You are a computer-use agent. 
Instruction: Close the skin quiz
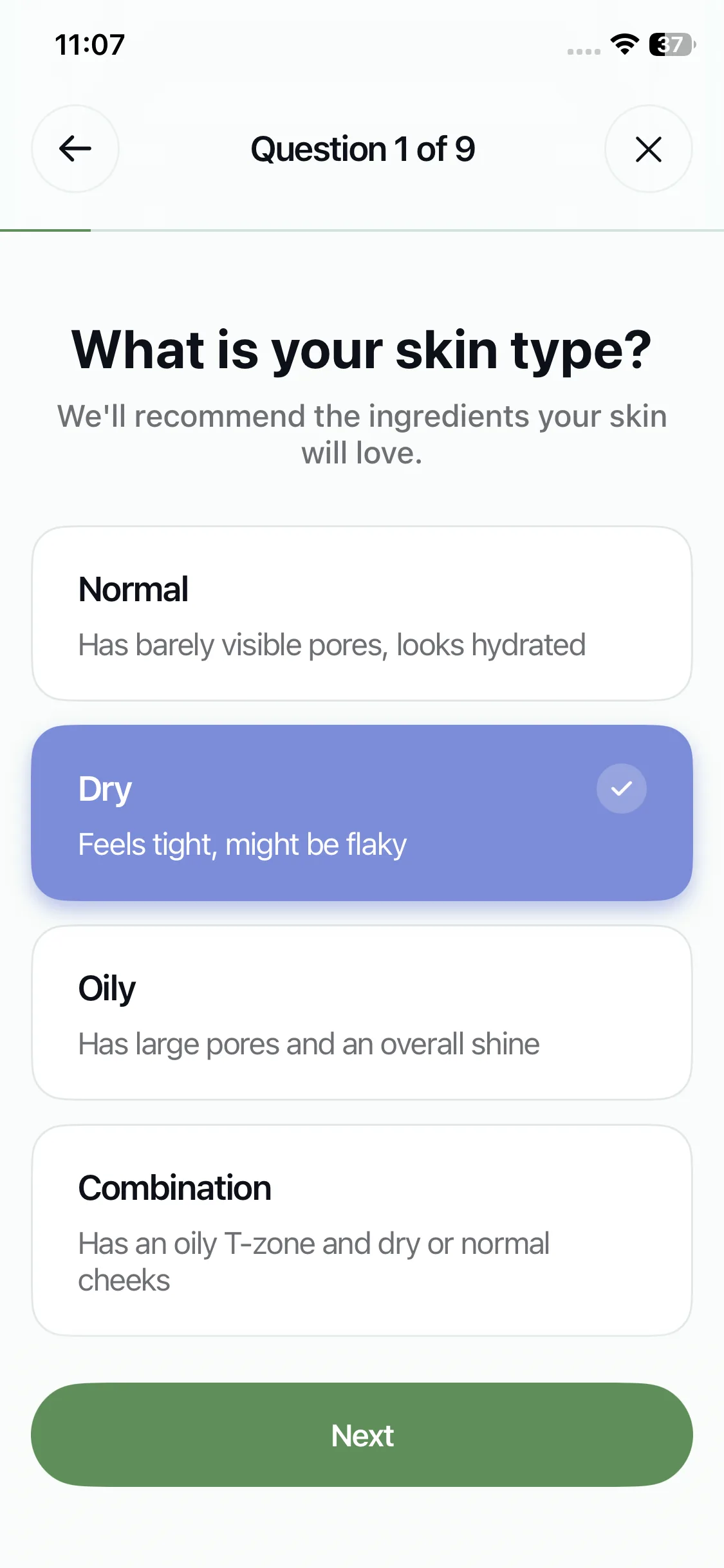pos(648,149)
